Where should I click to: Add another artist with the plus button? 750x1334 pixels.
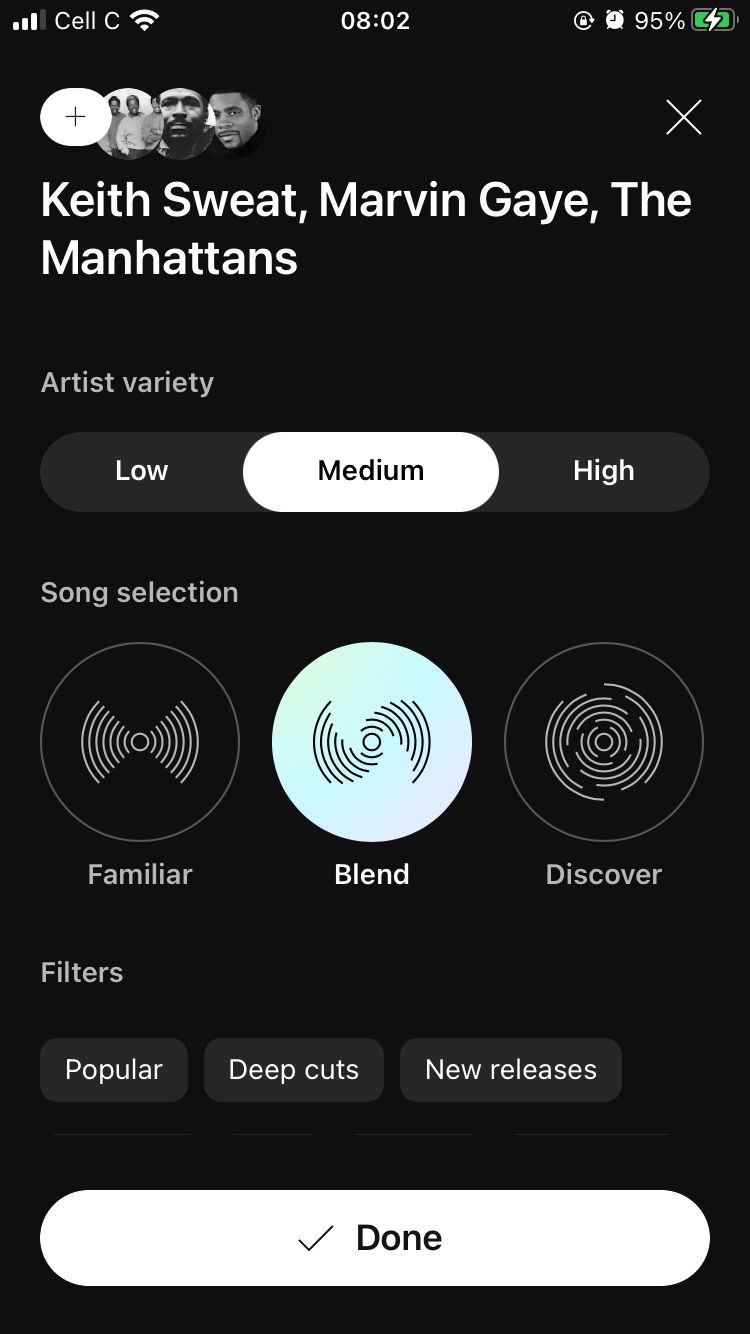coord(75,117)
